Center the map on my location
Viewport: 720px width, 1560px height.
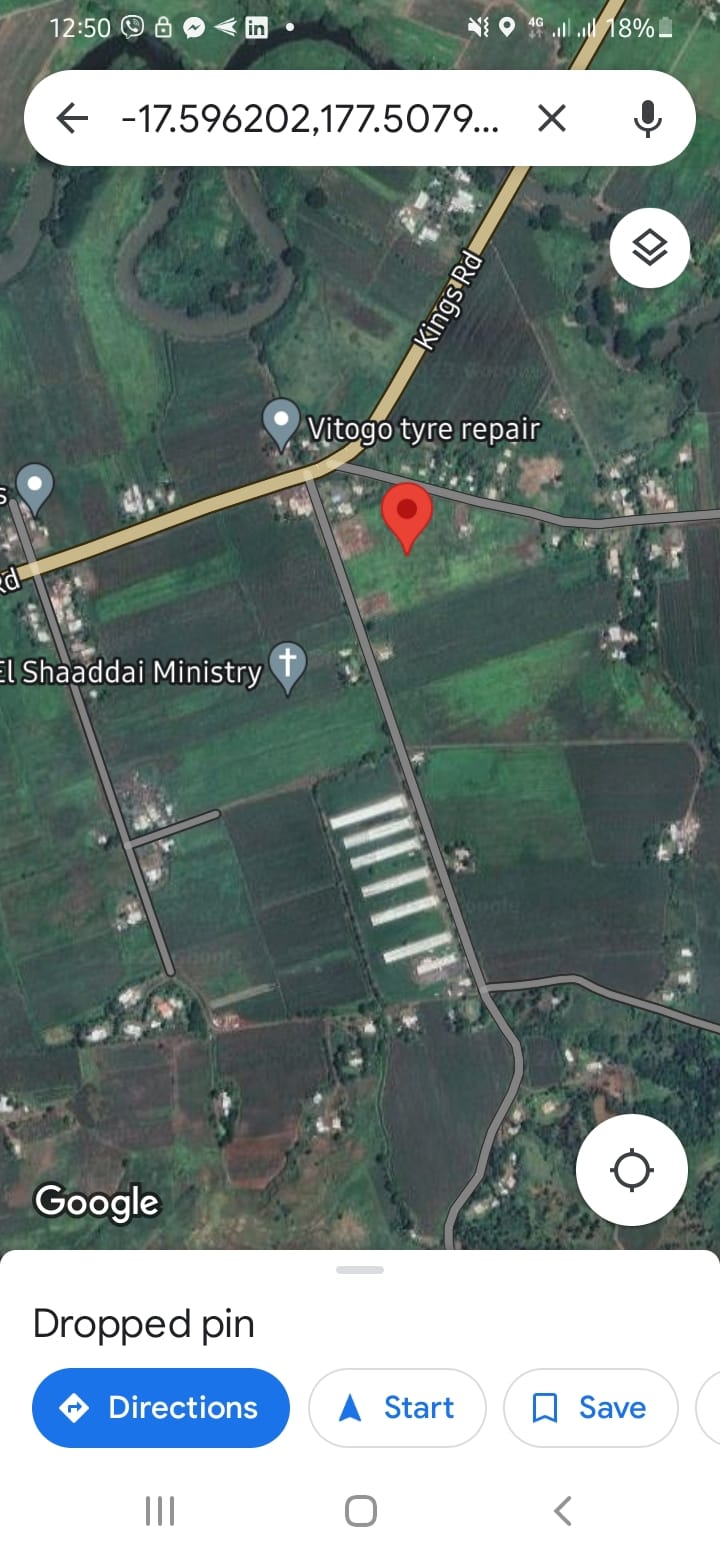[632, 1170]
